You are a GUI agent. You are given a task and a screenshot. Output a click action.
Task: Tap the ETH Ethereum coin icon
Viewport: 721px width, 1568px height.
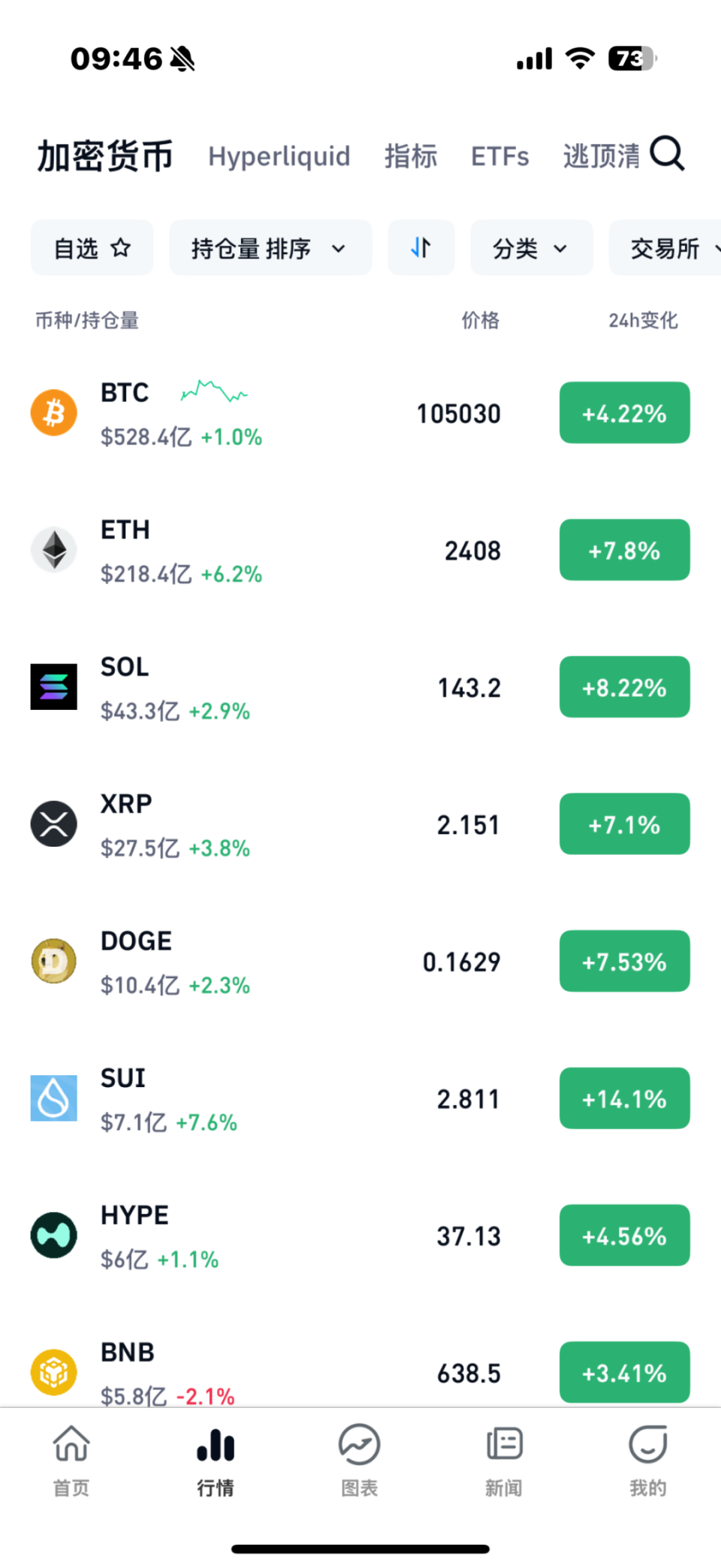pyautogui.click(x=53, y=549)
